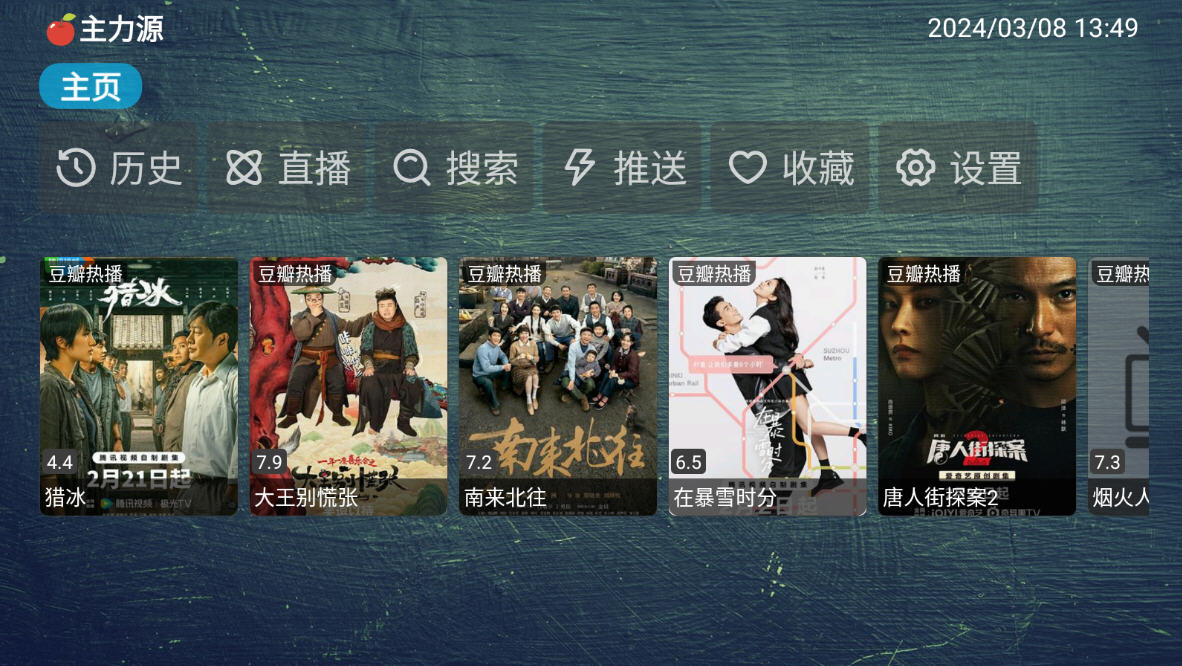This screenshot has width=1182, height=666.
Task: Open the 南来北往 show card
Action: coord(558,386)
